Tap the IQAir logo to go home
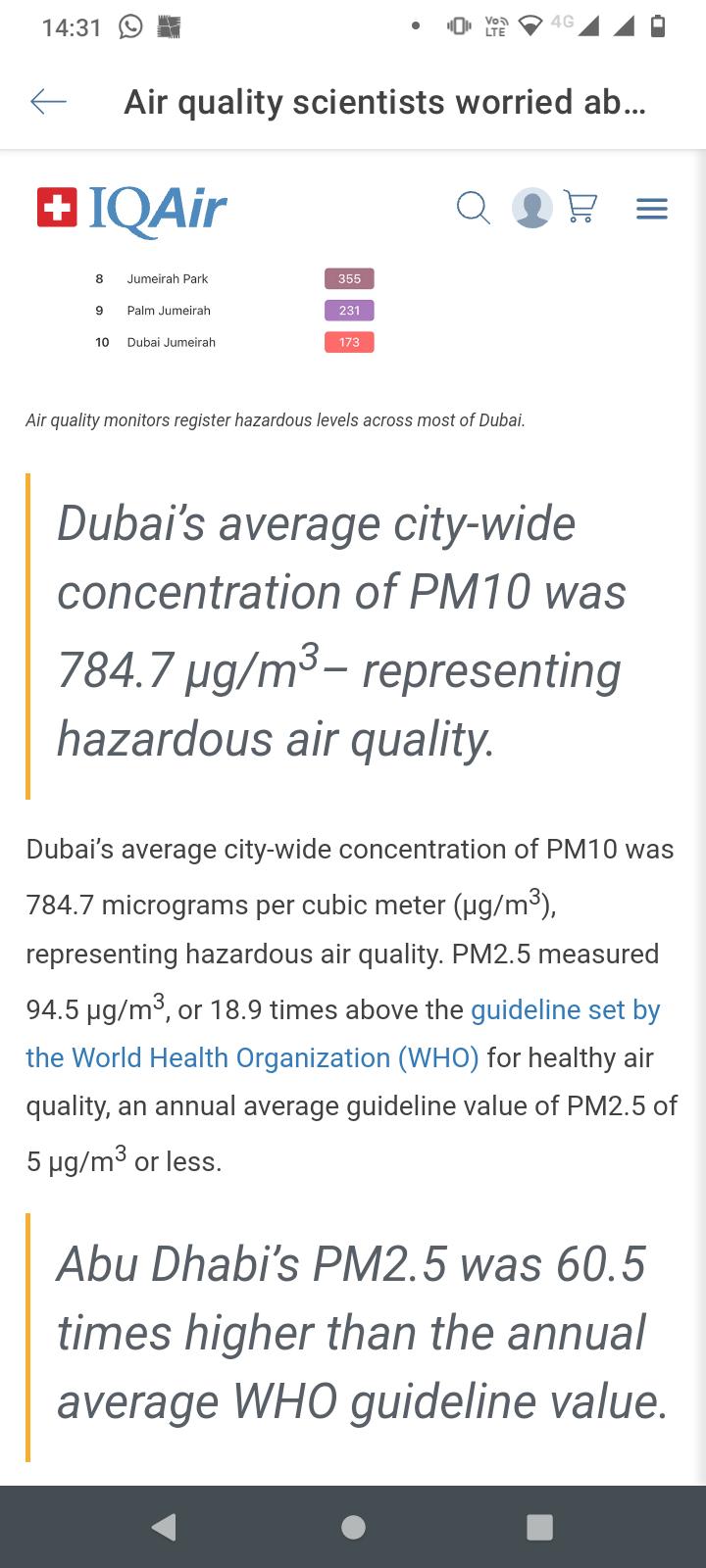This screenshot has height=1568, width=706. click(x=132, y=208)
